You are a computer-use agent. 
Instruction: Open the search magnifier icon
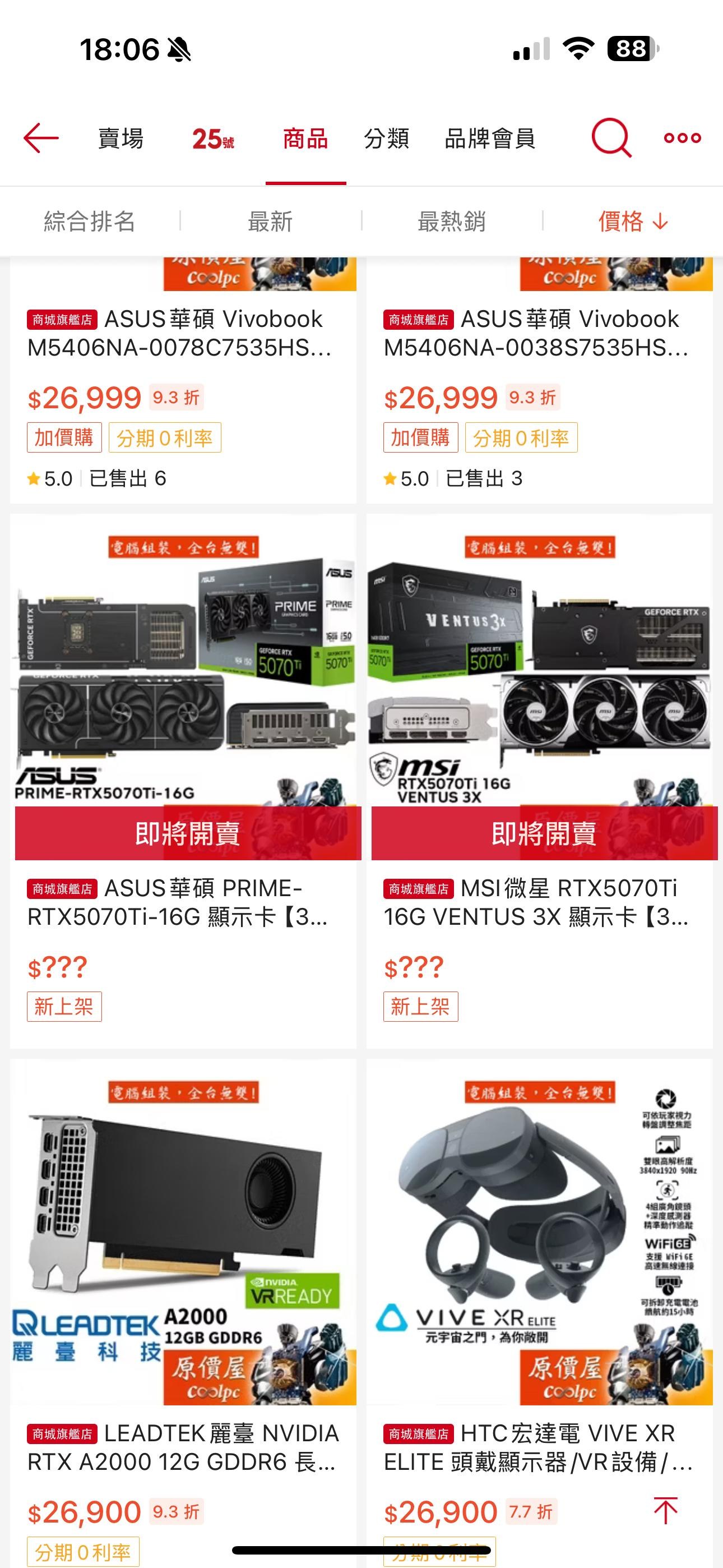[611, 138]
